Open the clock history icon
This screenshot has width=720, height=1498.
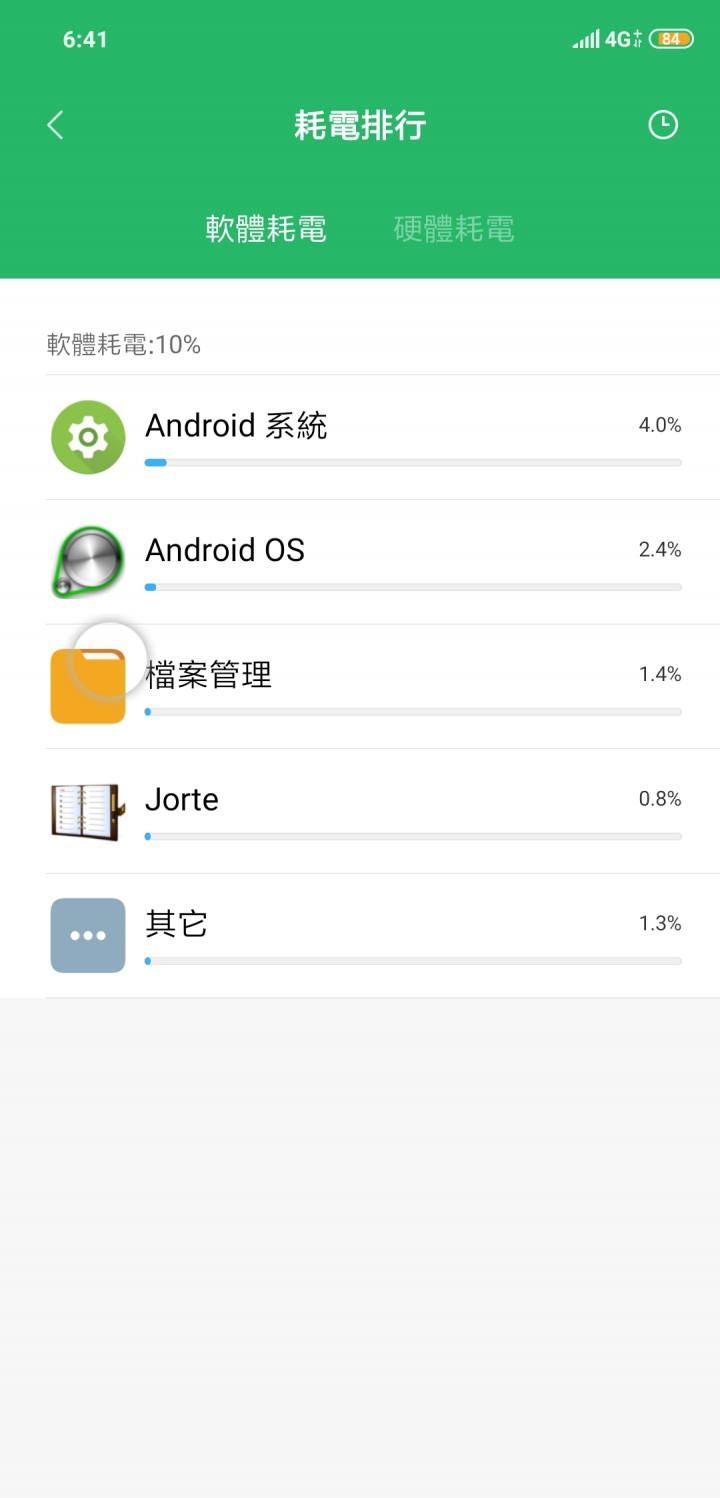point(663,125)
